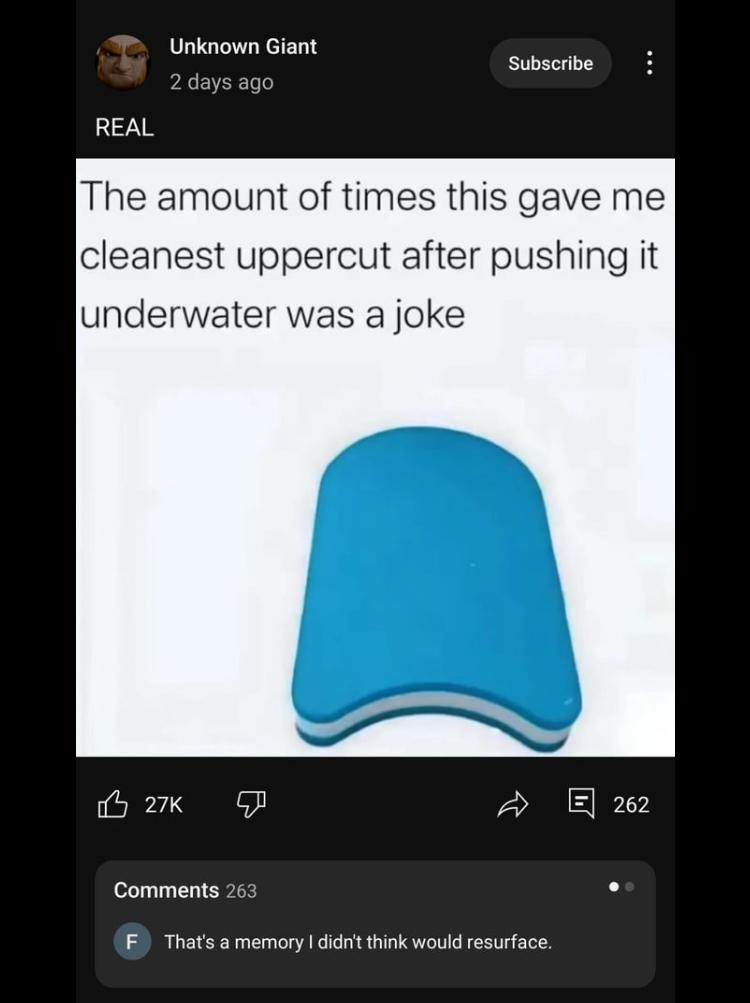Like this community post
Image resolution: width=750 pixels, height=1003 pixels.
click(113, 804)
